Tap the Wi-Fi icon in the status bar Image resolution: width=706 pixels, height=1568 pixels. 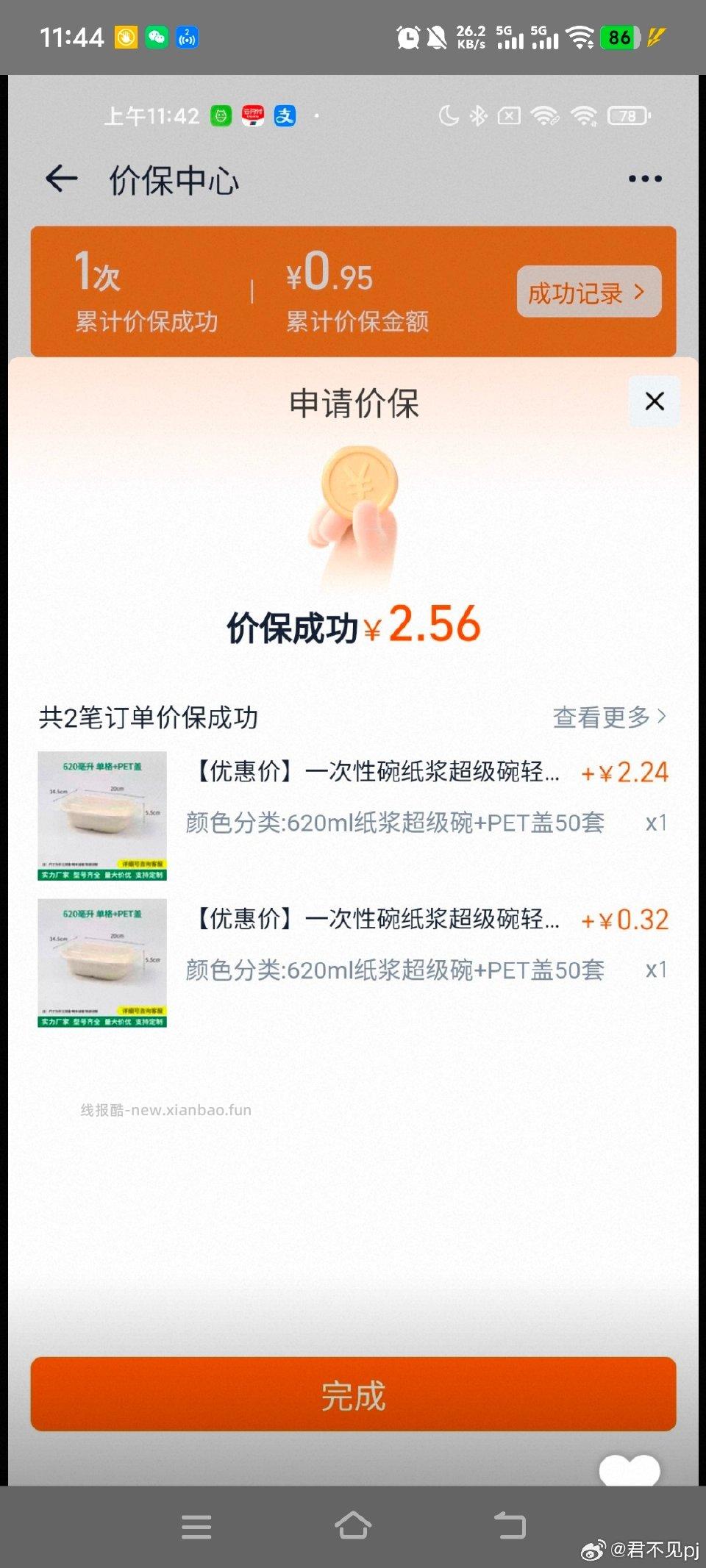pyautogui.click(x=580, y=37)
